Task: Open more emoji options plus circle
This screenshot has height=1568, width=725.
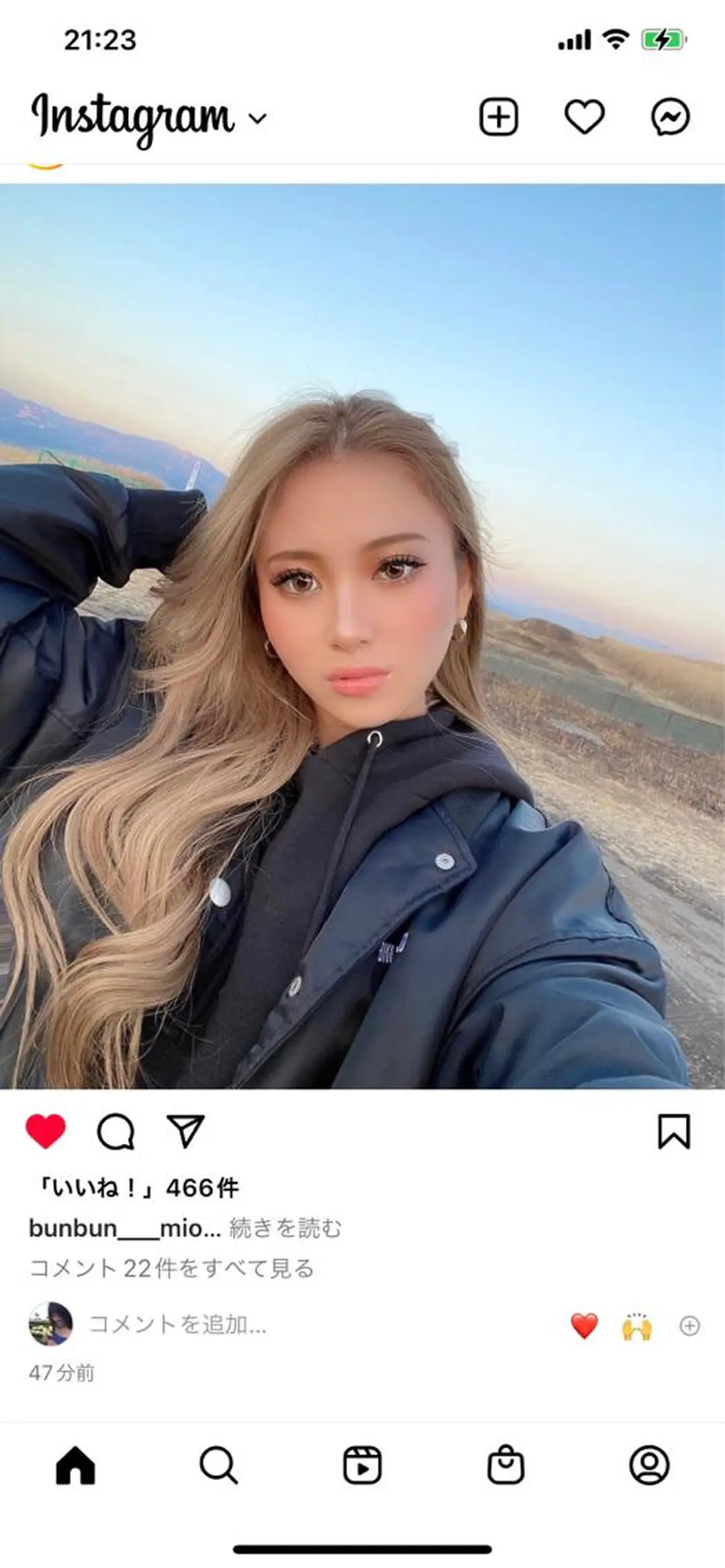Action: point(689,1326)
